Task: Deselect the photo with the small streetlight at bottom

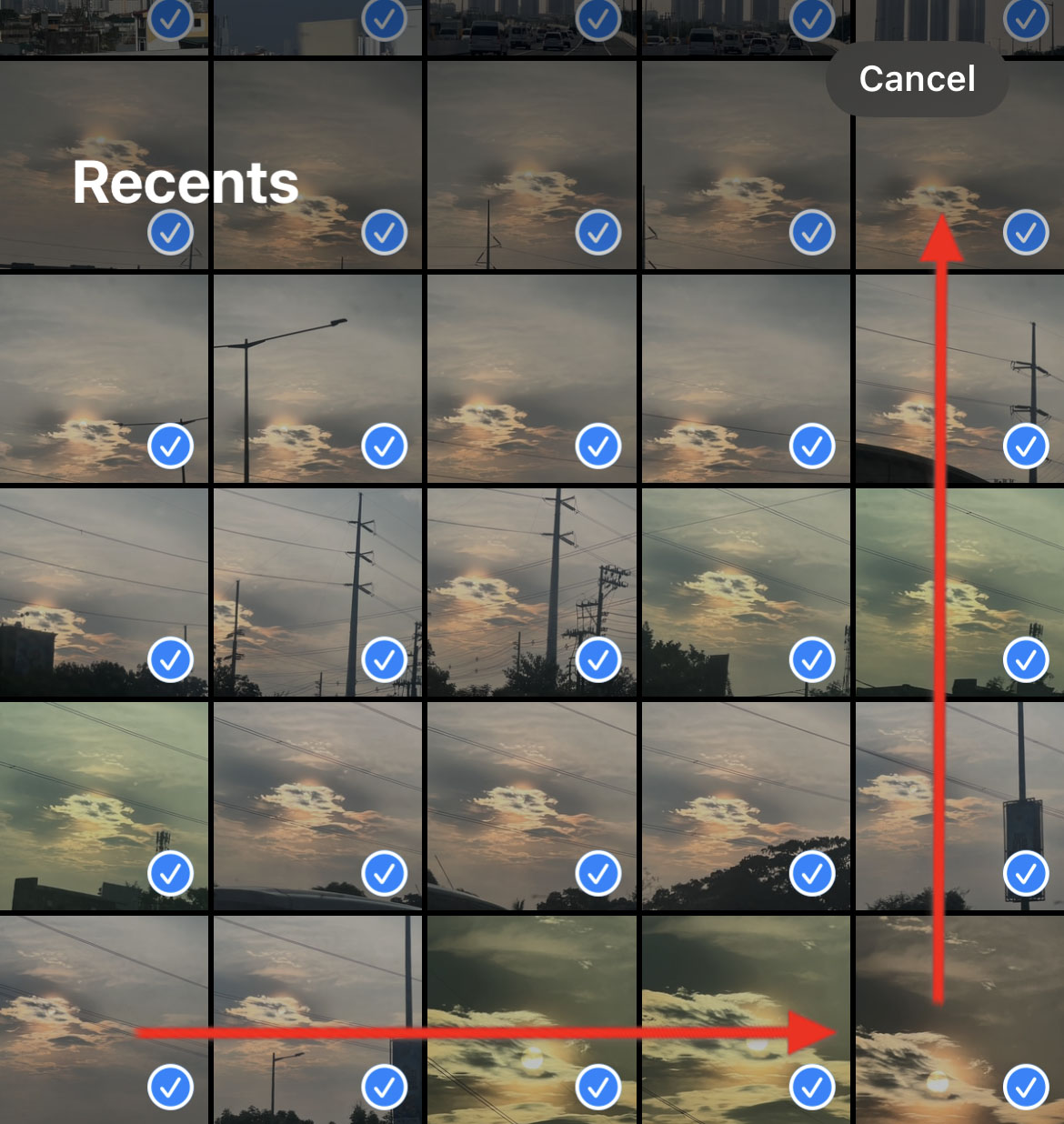Action: coord(384,1087)
